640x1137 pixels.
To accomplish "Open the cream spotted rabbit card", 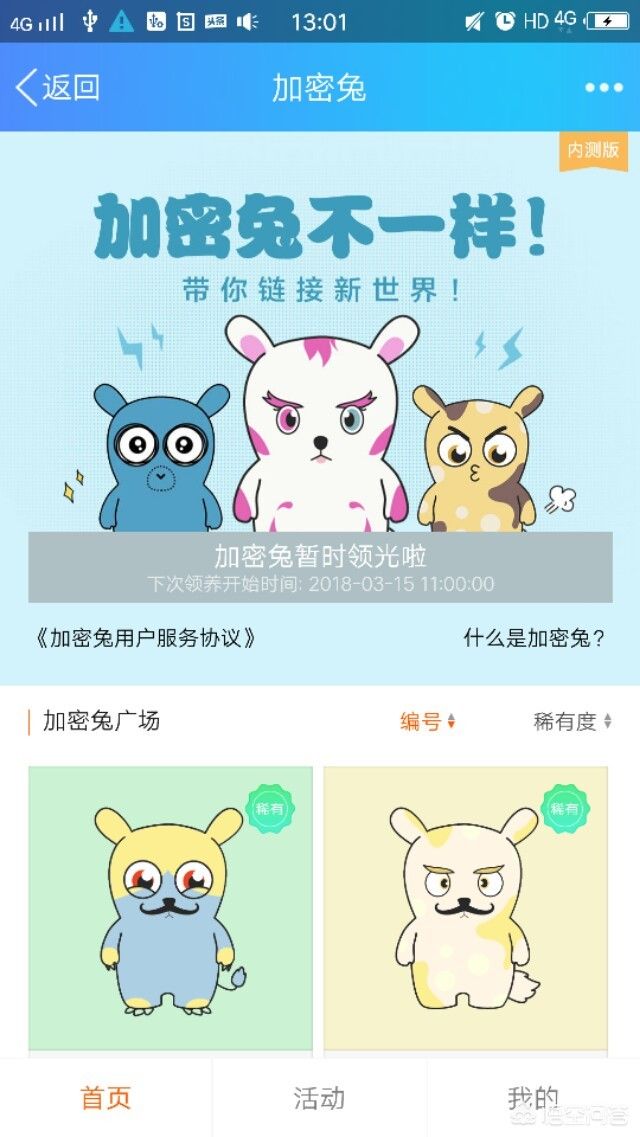I will click(x=465, y=908).
